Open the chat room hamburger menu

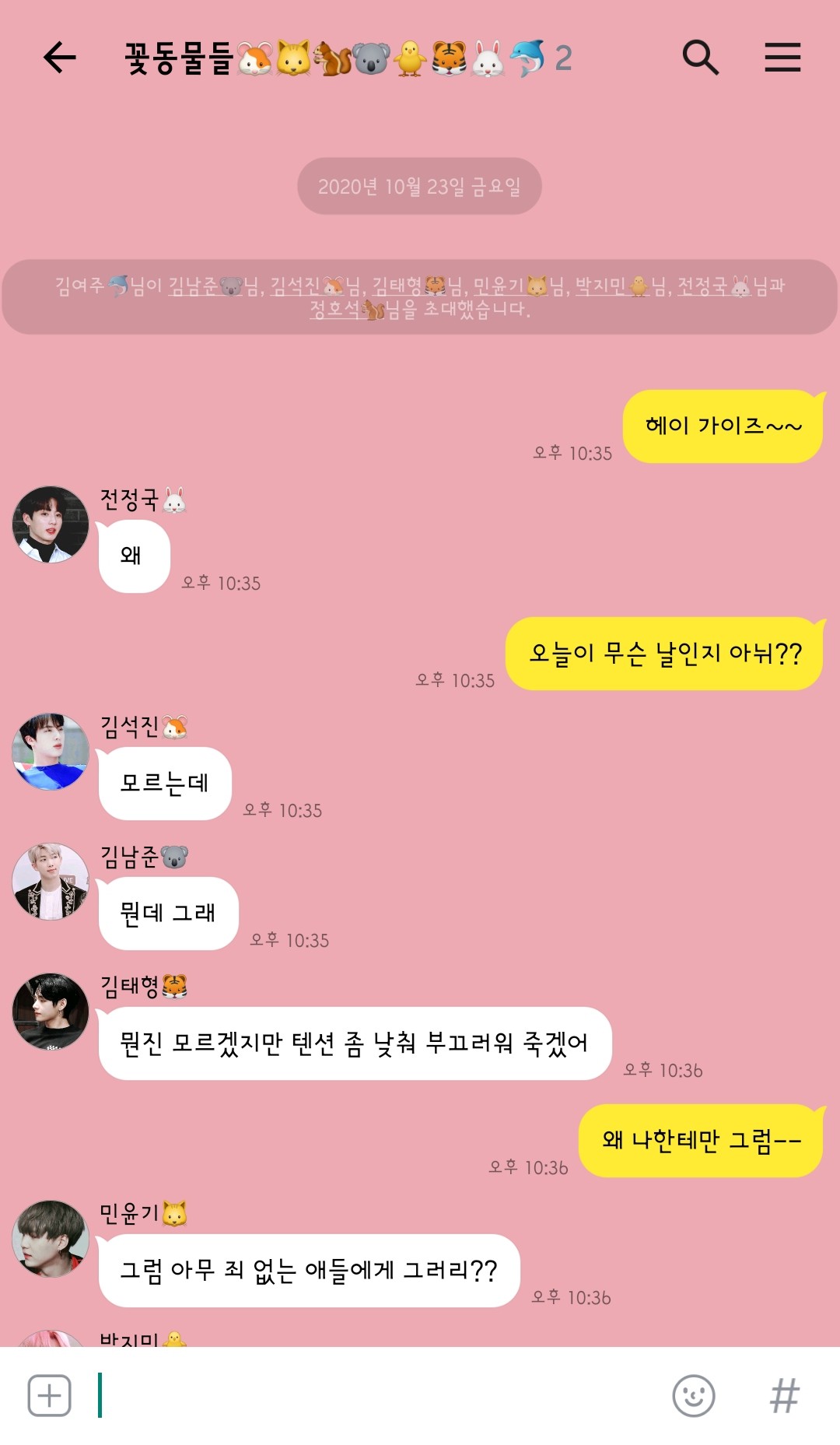coord(782,58)
